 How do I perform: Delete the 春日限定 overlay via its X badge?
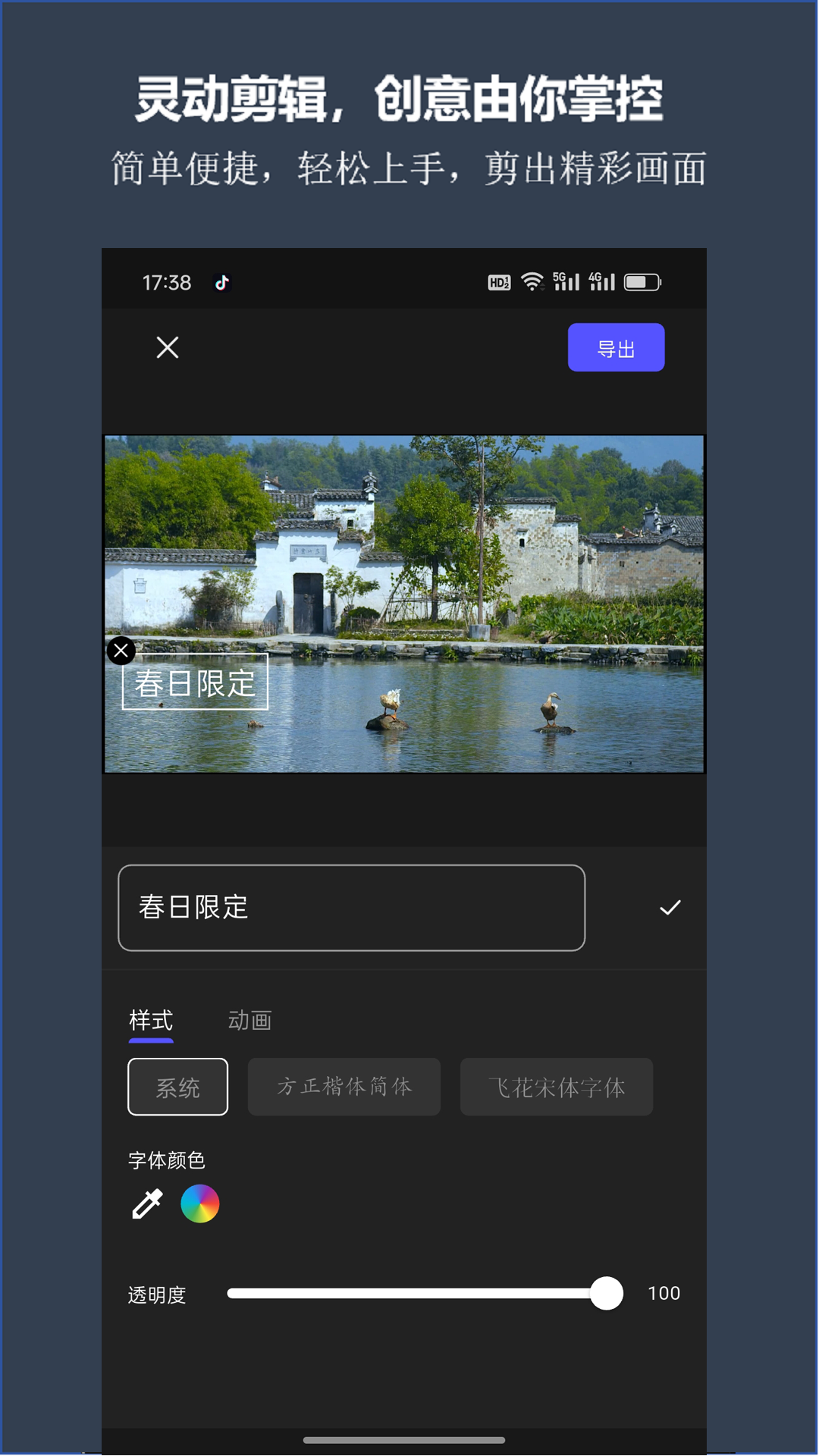point(120,650)
